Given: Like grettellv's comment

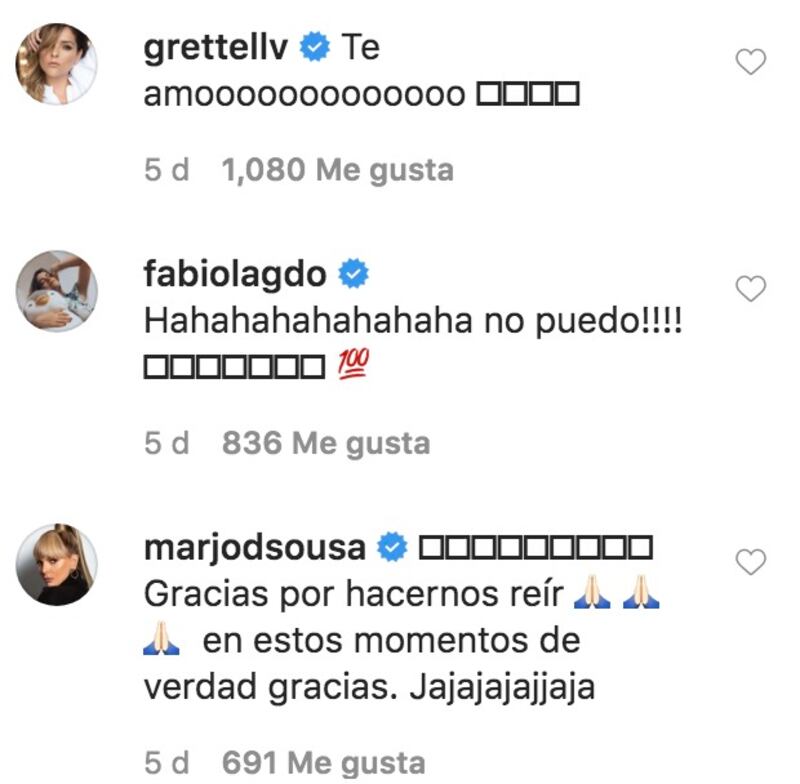Looking at the screenshot, I should tap(750, 63).
